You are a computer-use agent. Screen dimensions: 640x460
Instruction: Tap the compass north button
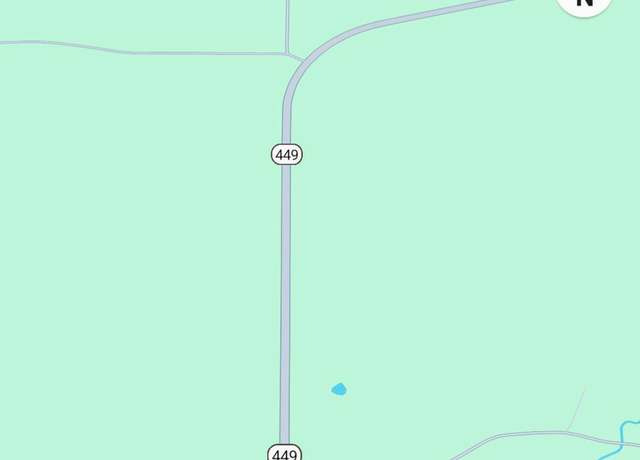coord(584,3)
